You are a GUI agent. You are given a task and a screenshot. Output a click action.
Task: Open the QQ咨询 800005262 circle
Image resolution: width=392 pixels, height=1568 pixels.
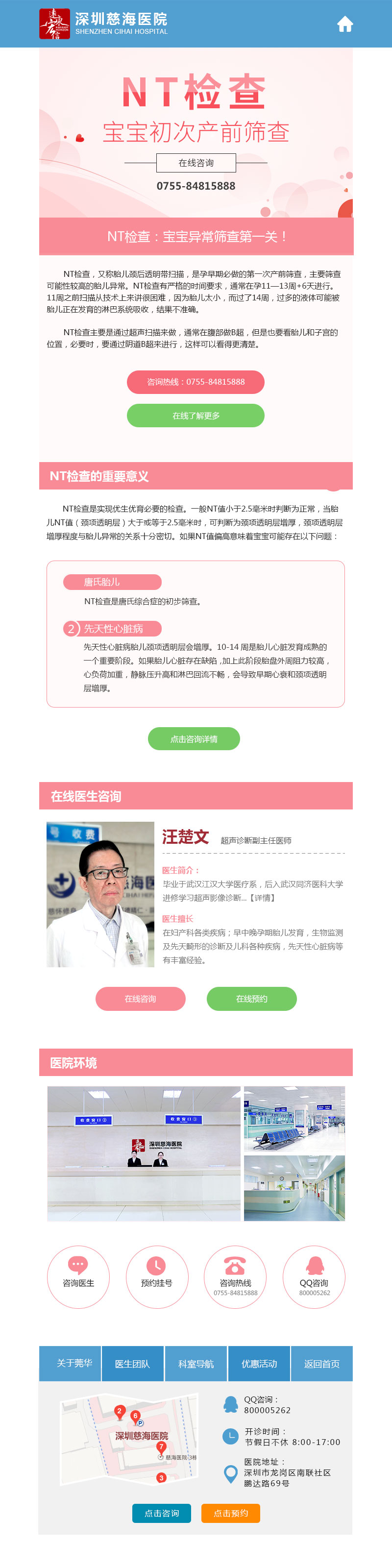314,1277
